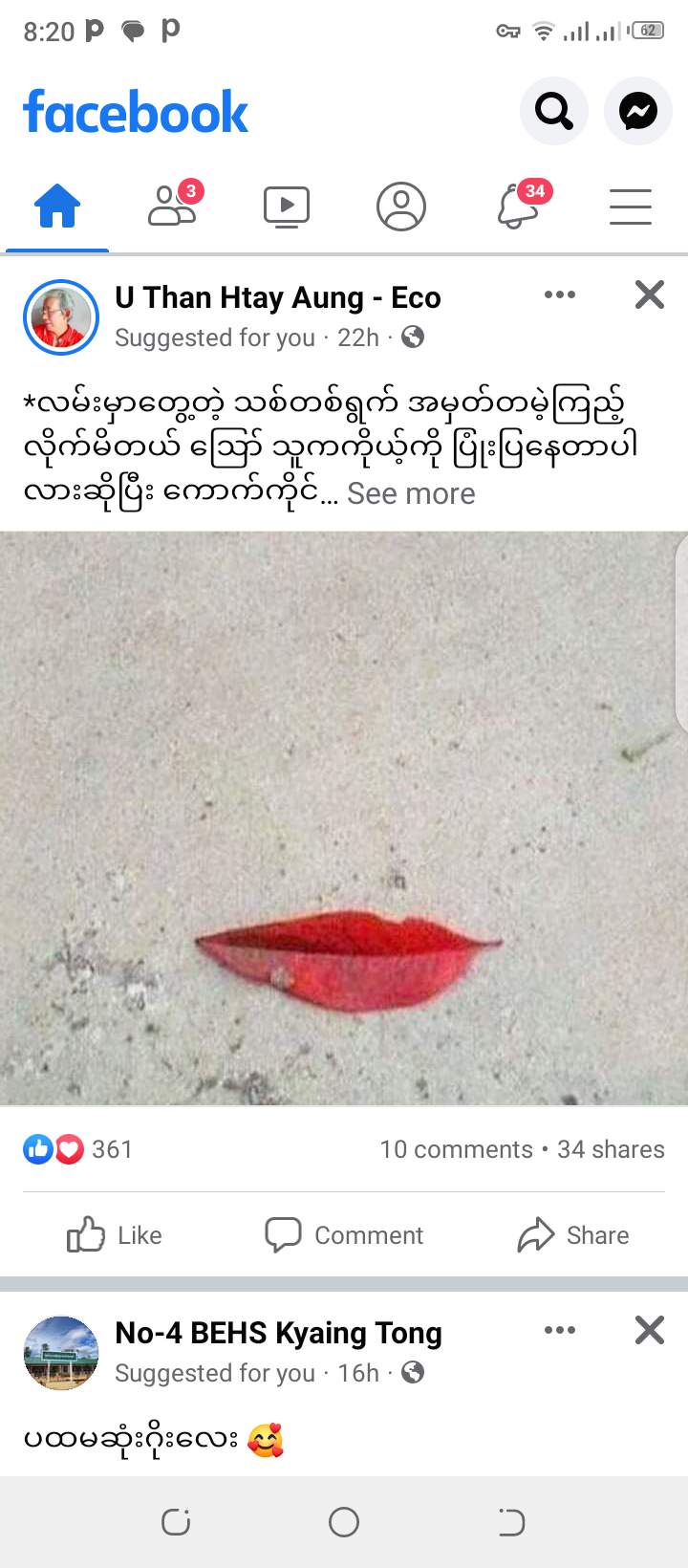Dismiss No-4 BEHS Kyaing Tong post
Viewport: 688px width, 1568px height.
[650, 1330]
